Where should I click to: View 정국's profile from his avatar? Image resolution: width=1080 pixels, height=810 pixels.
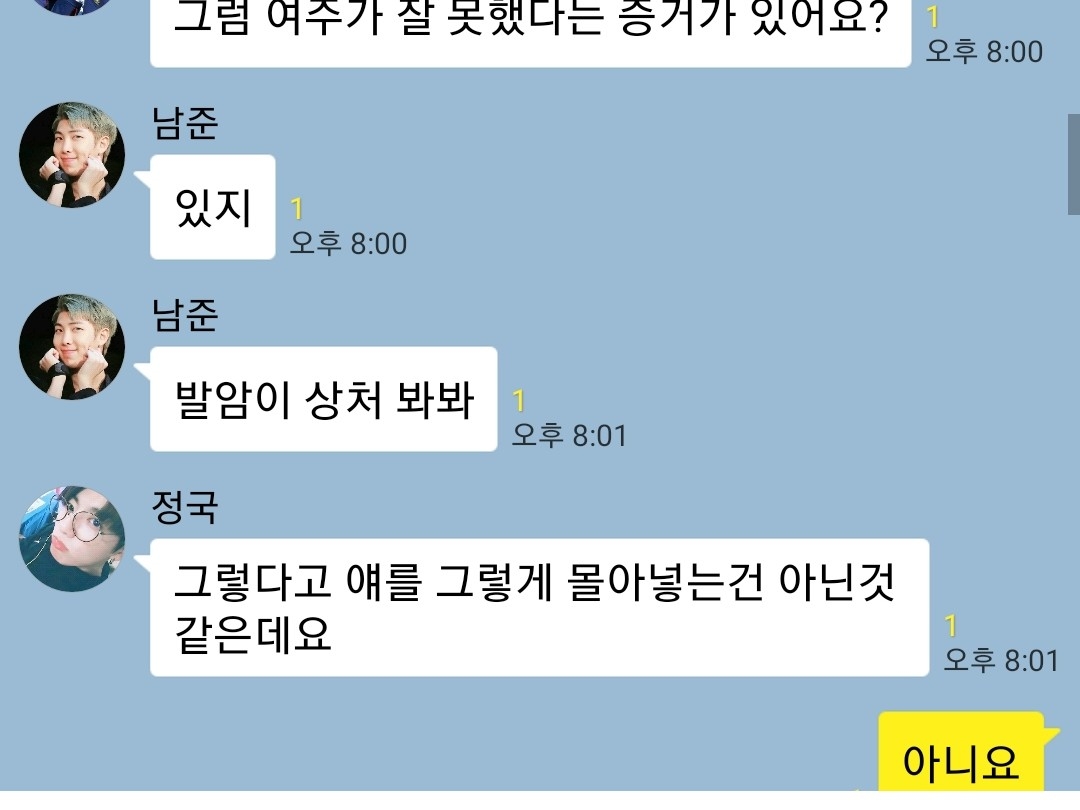tap(72, 539)
